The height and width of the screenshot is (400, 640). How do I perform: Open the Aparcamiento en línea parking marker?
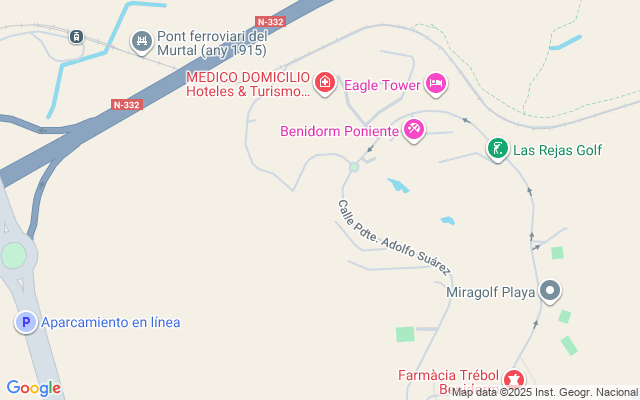(x=25, y=322)
